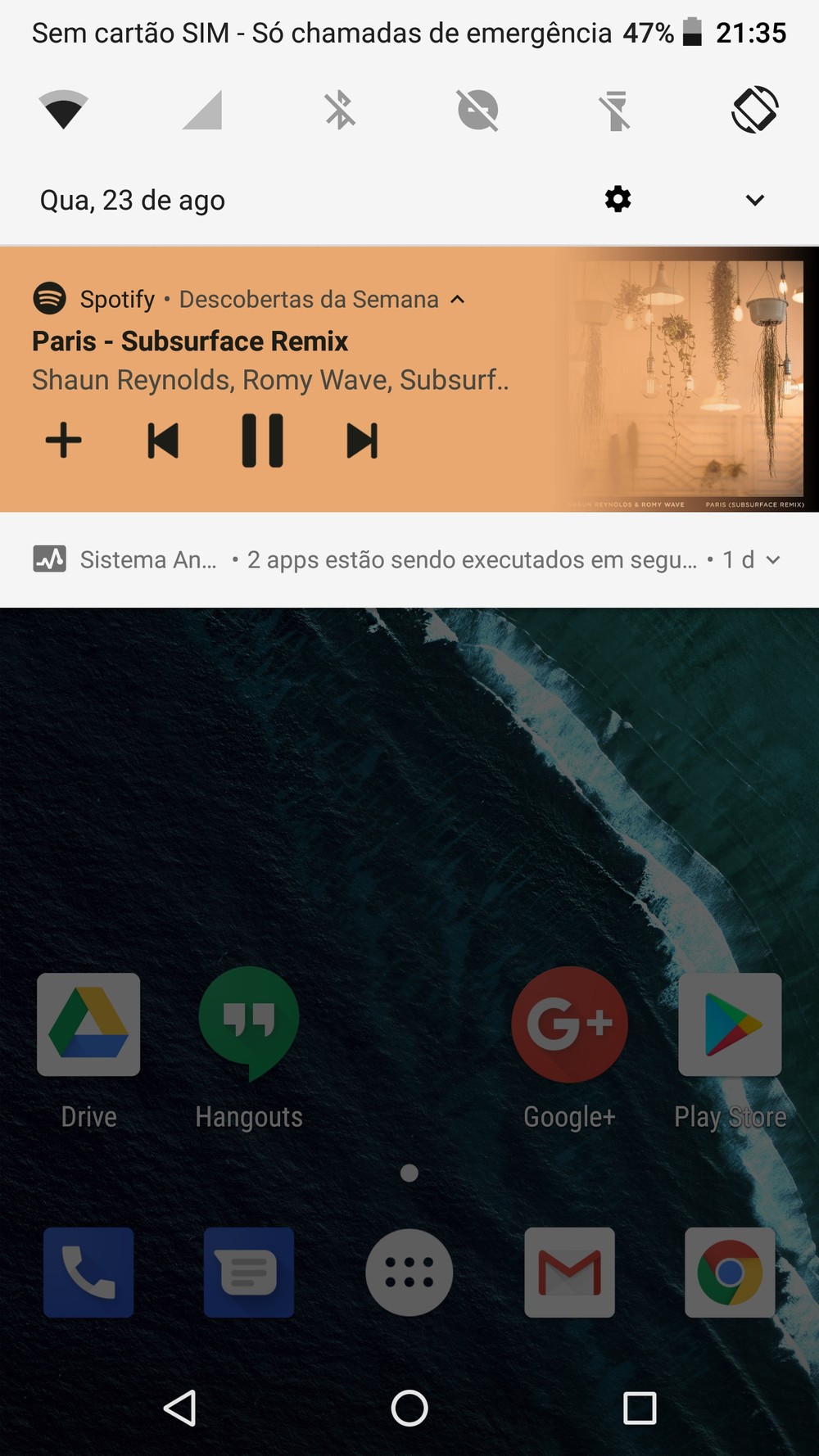
Task: Toggle the Wi-Fi quick setting
Action: click(x=63, y=110)
